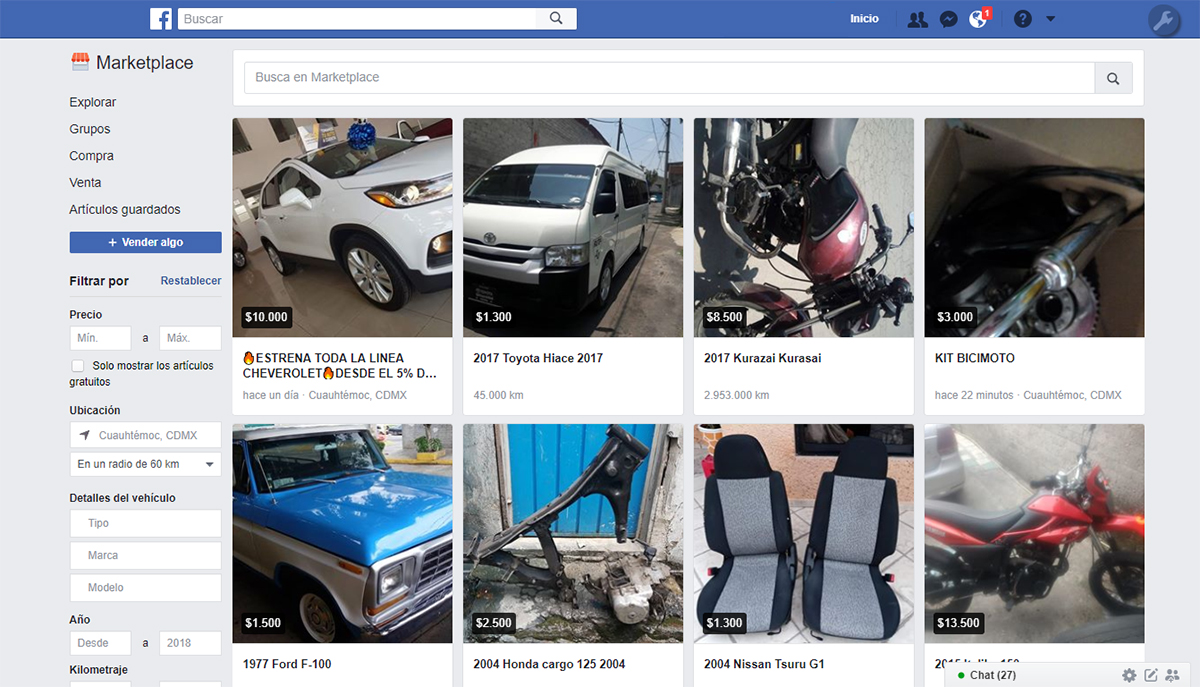Open Explorar in the sidebar
The image size is (1200, 687).
point(93,102)
